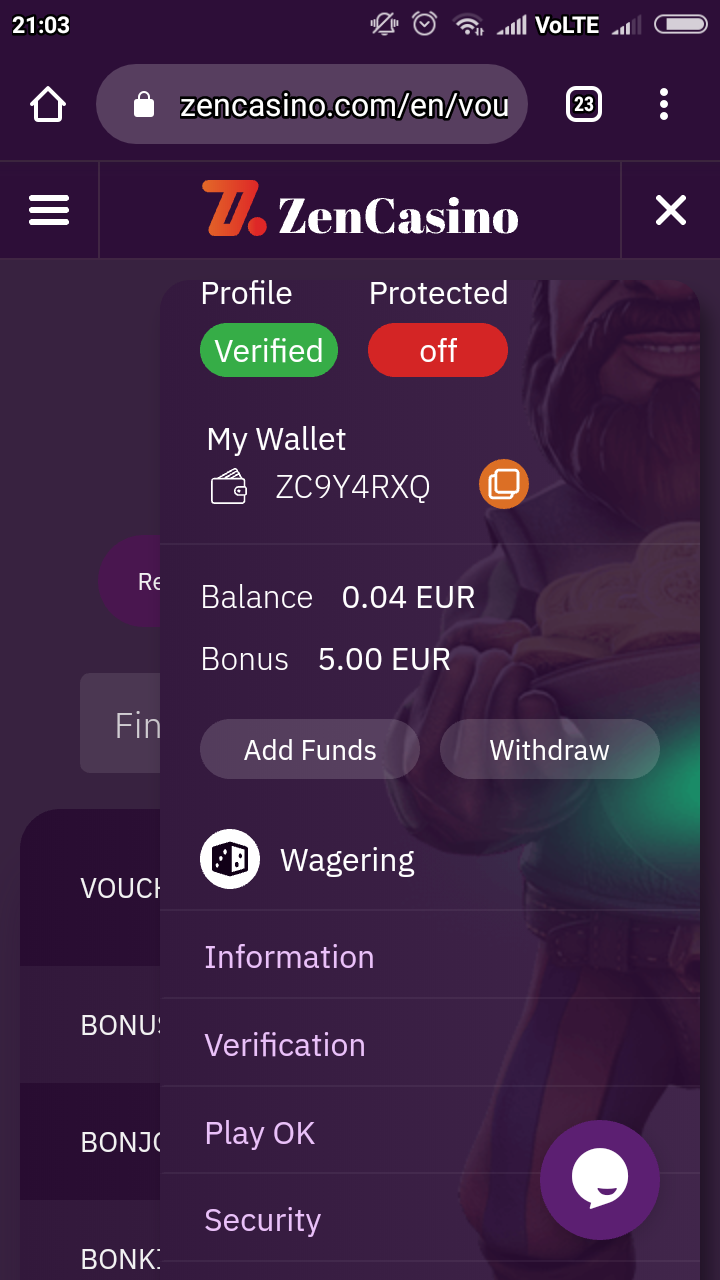Image resolution: width=720 pixels, height=1280 pixels.
Task: Start a live chat
Action: (600, 1180)
